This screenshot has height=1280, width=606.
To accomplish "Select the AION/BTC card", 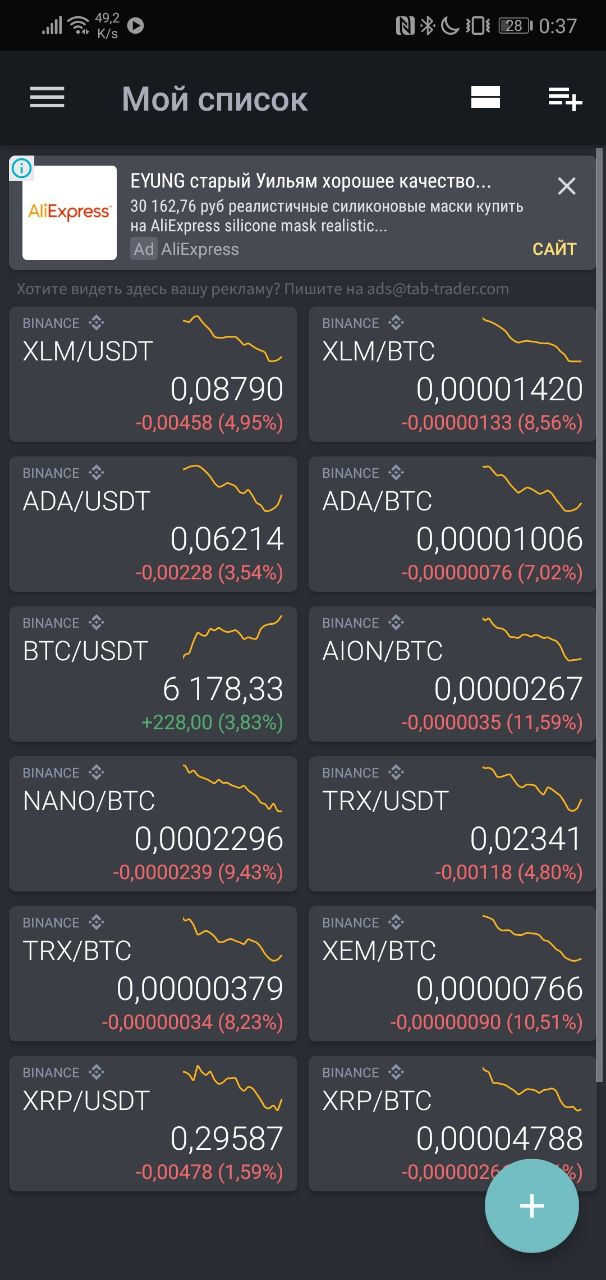I will 453,674.
